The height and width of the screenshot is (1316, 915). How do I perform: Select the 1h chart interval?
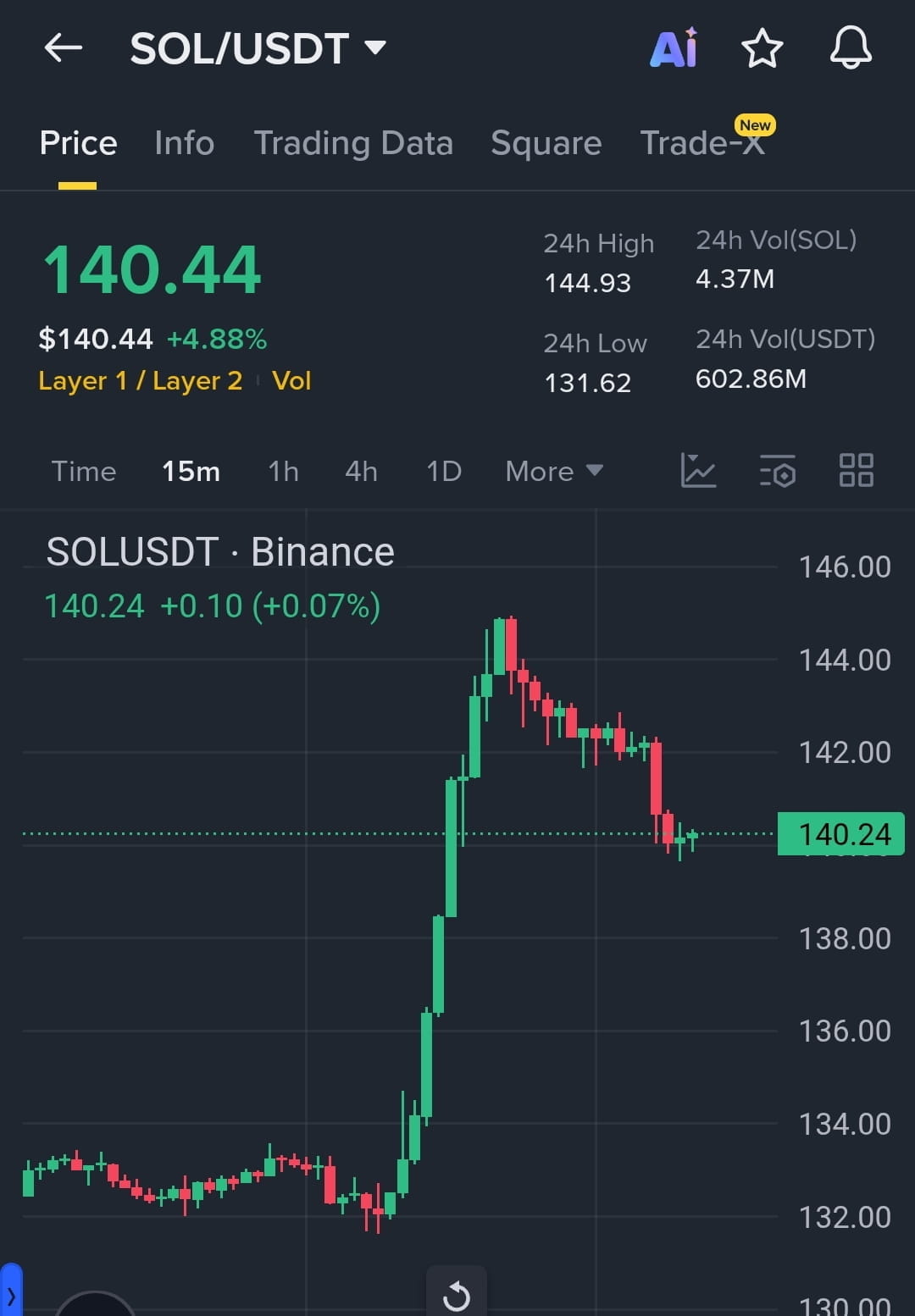tap(283, 472)
